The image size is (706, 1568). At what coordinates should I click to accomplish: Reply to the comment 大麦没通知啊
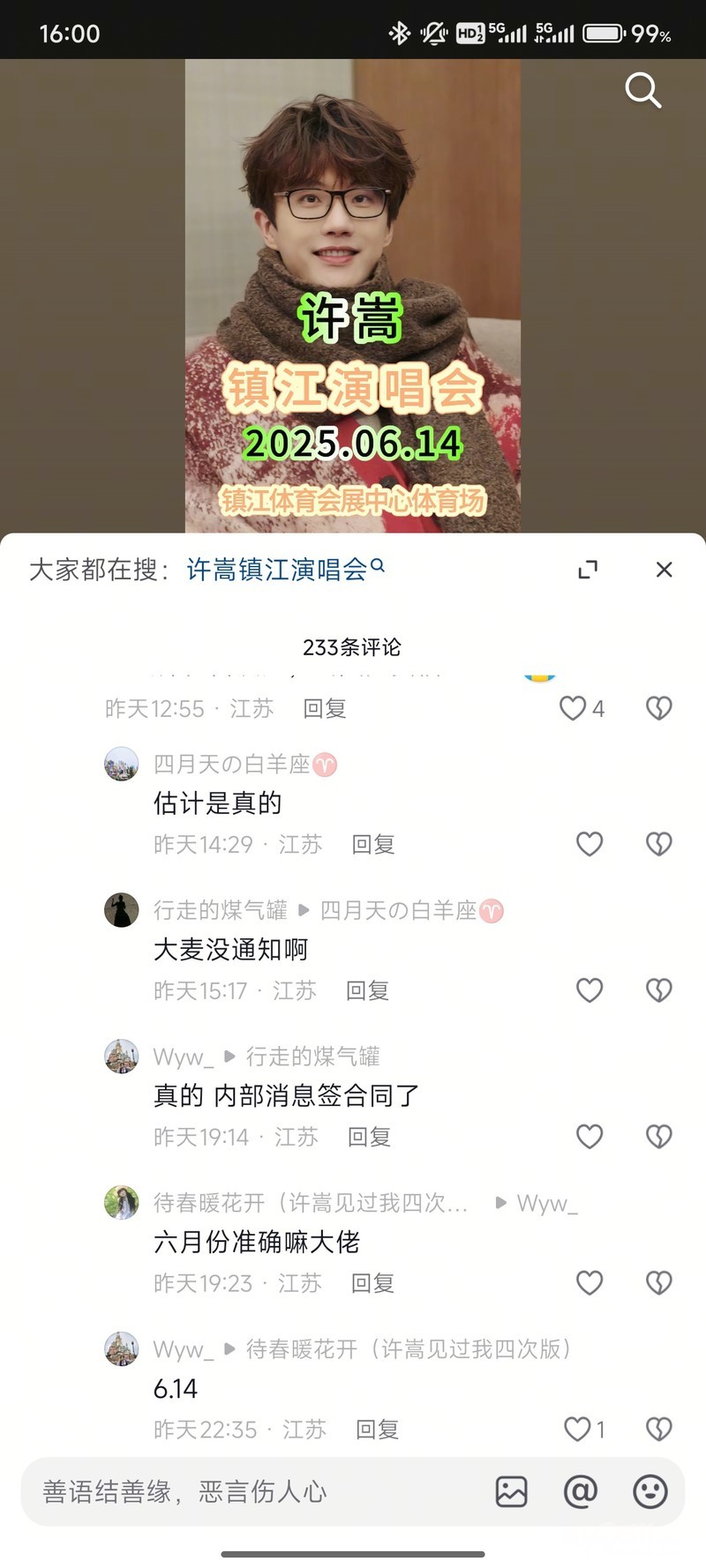[367, 990]
